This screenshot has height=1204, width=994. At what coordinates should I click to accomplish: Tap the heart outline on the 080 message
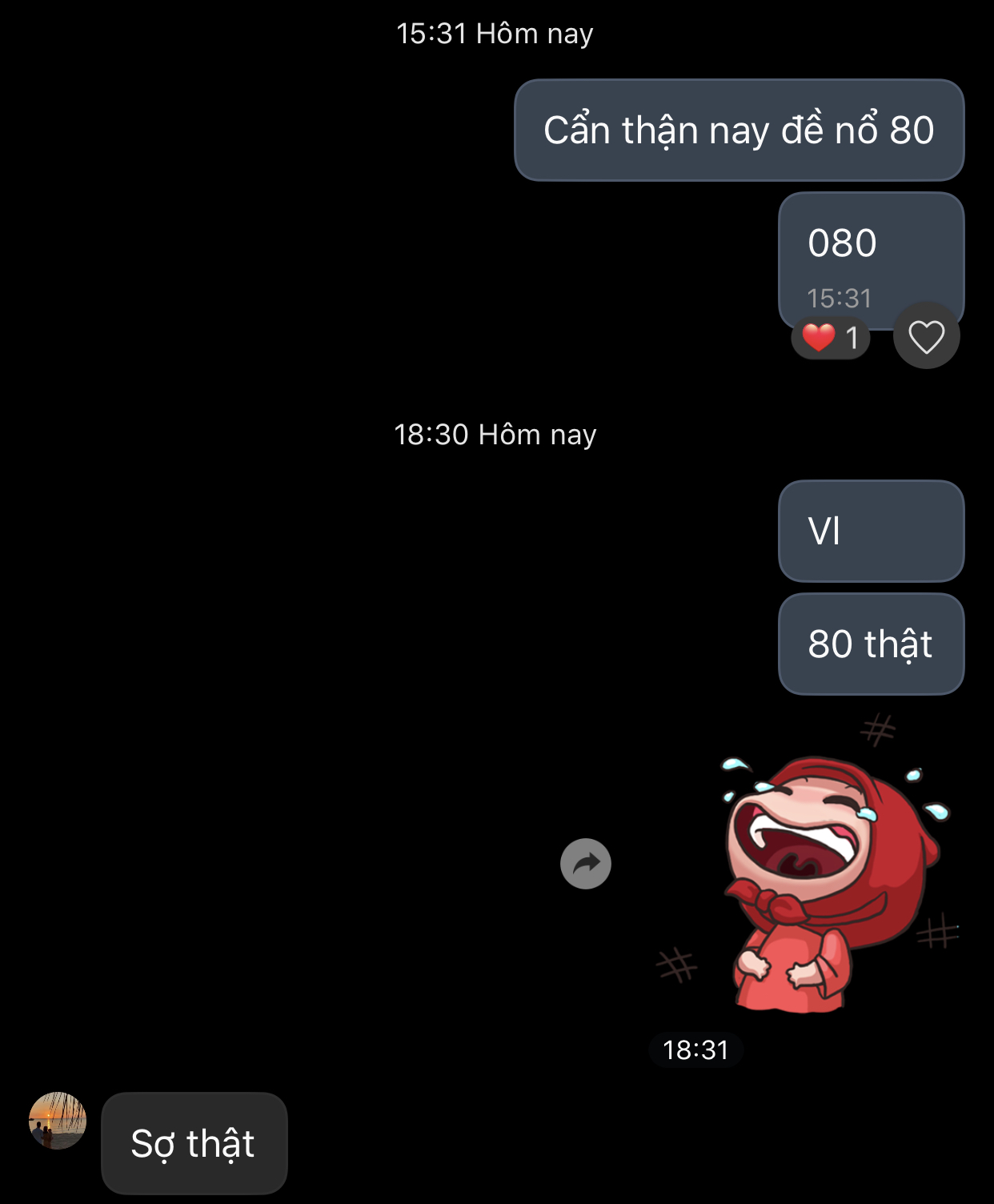tap(926, 336)
